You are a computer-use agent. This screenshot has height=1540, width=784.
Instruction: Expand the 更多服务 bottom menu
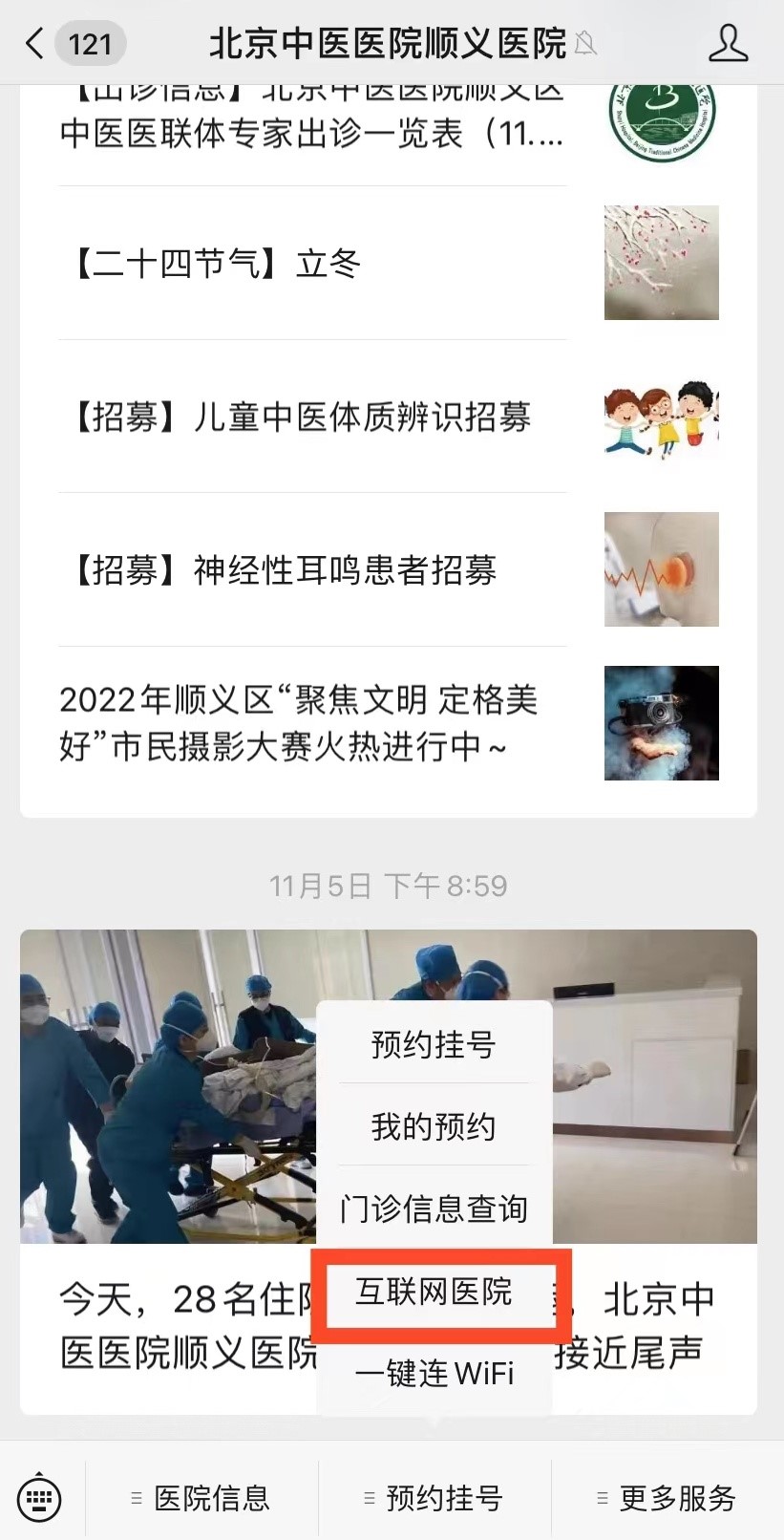667,1497
